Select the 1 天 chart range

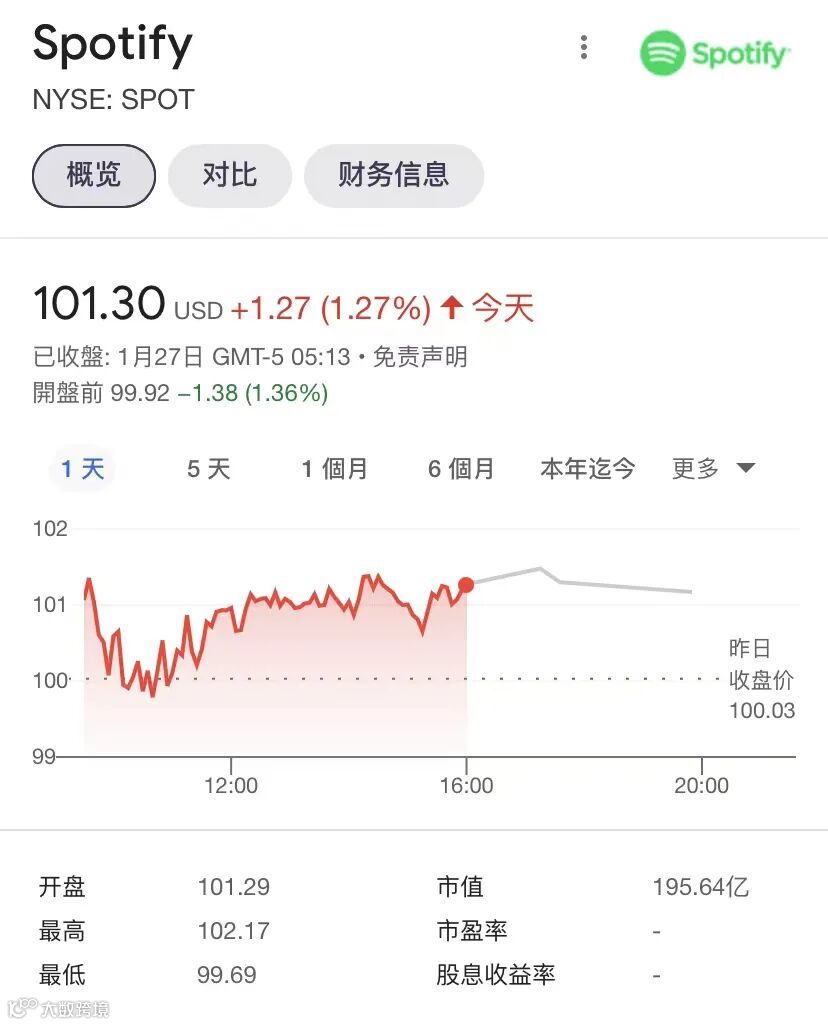[x=82, y=468]
